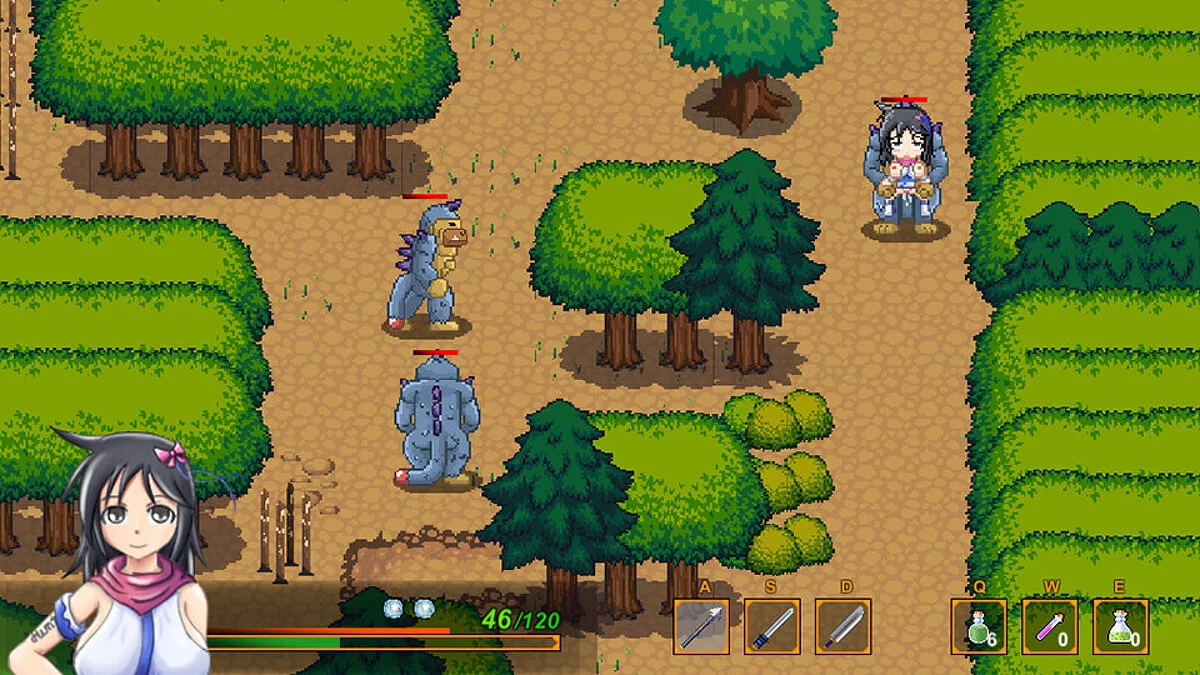Viewport: 1200px width, 675px height.
Task: Select the sword in slot S
Action: click(x=772, y=626)
